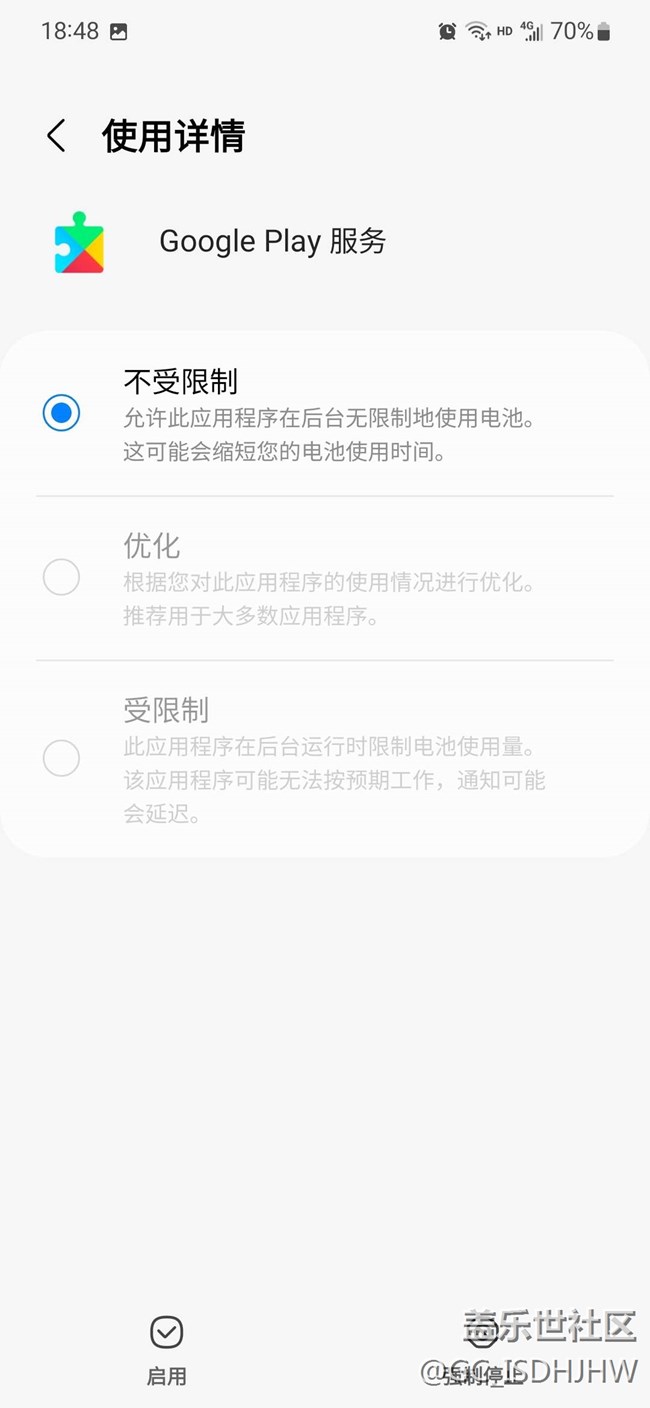
Task: Go back from the 使用详情 page
Action: [56, 136]
